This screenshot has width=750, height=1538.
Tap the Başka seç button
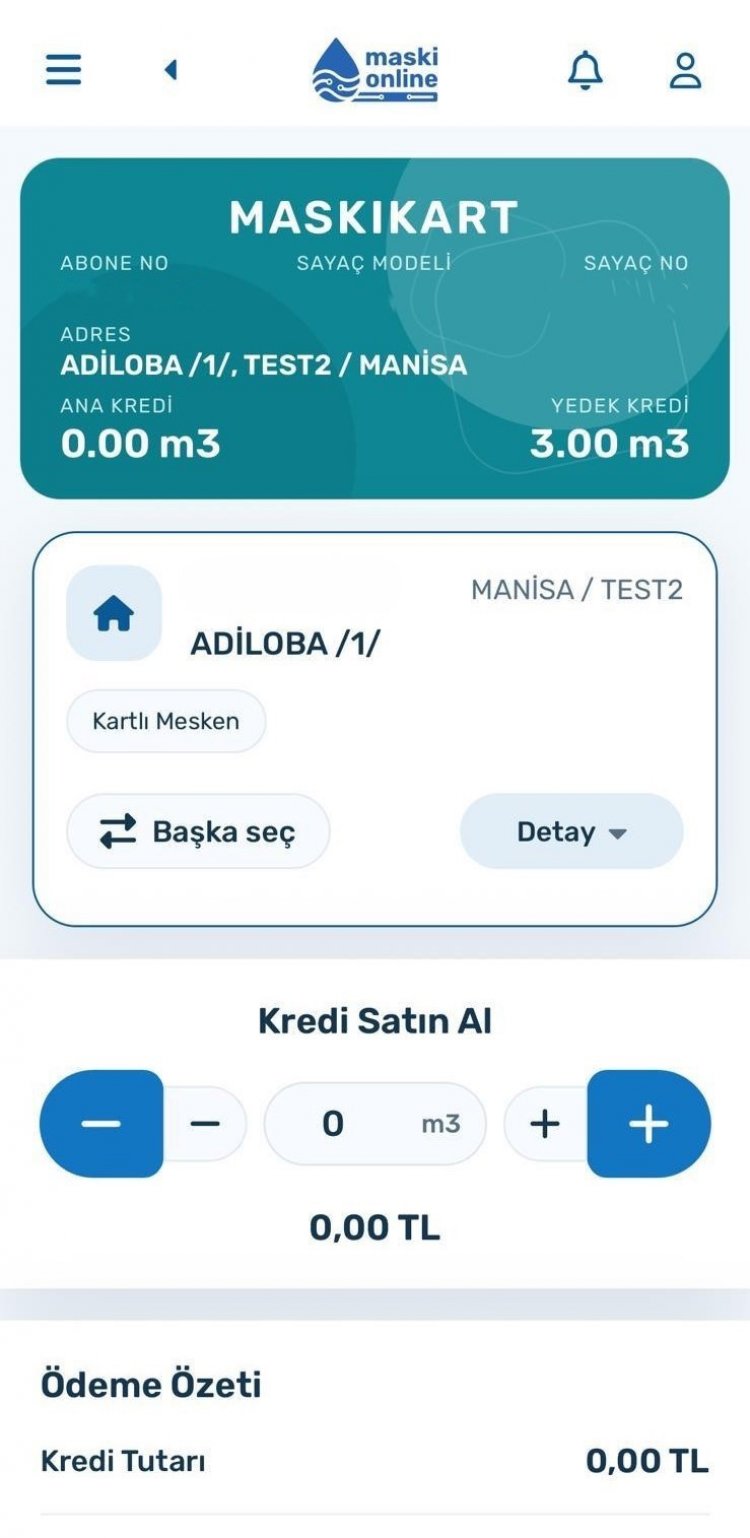pos(198,832)
